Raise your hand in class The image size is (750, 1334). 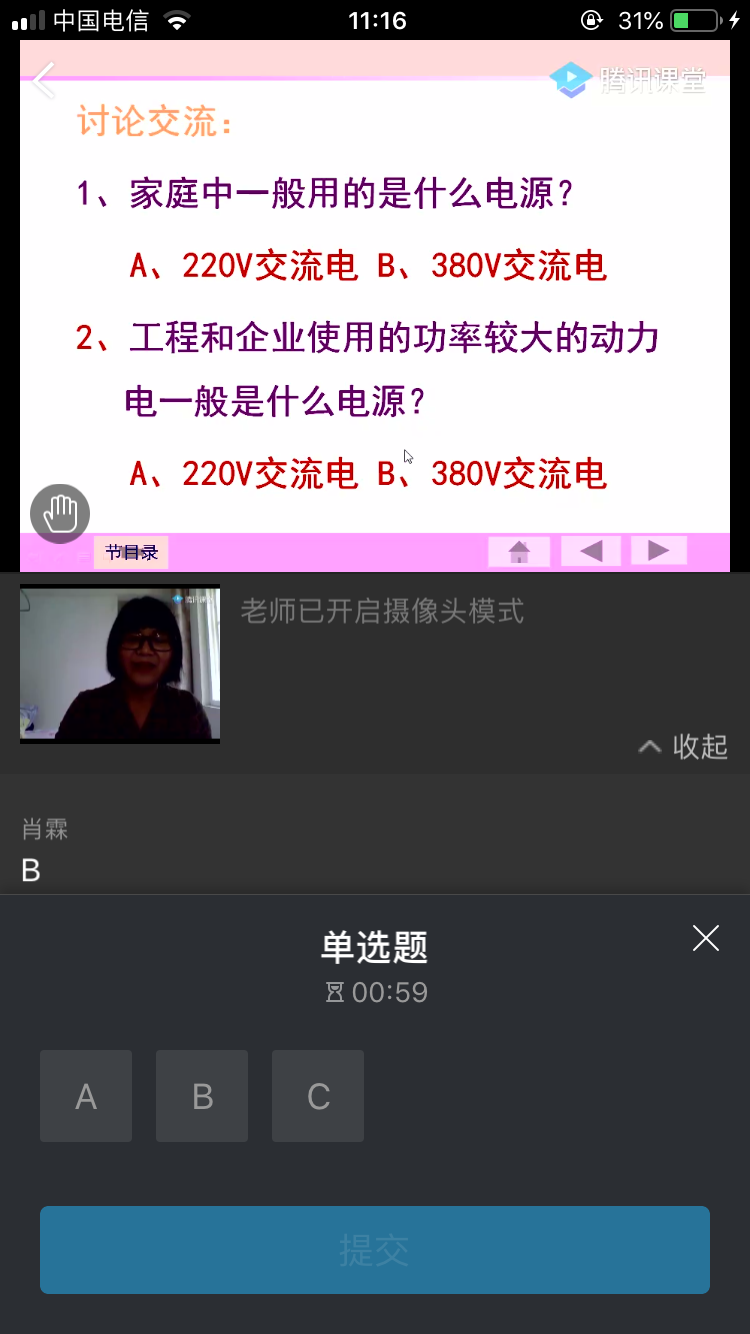click(x=60, y=514)
